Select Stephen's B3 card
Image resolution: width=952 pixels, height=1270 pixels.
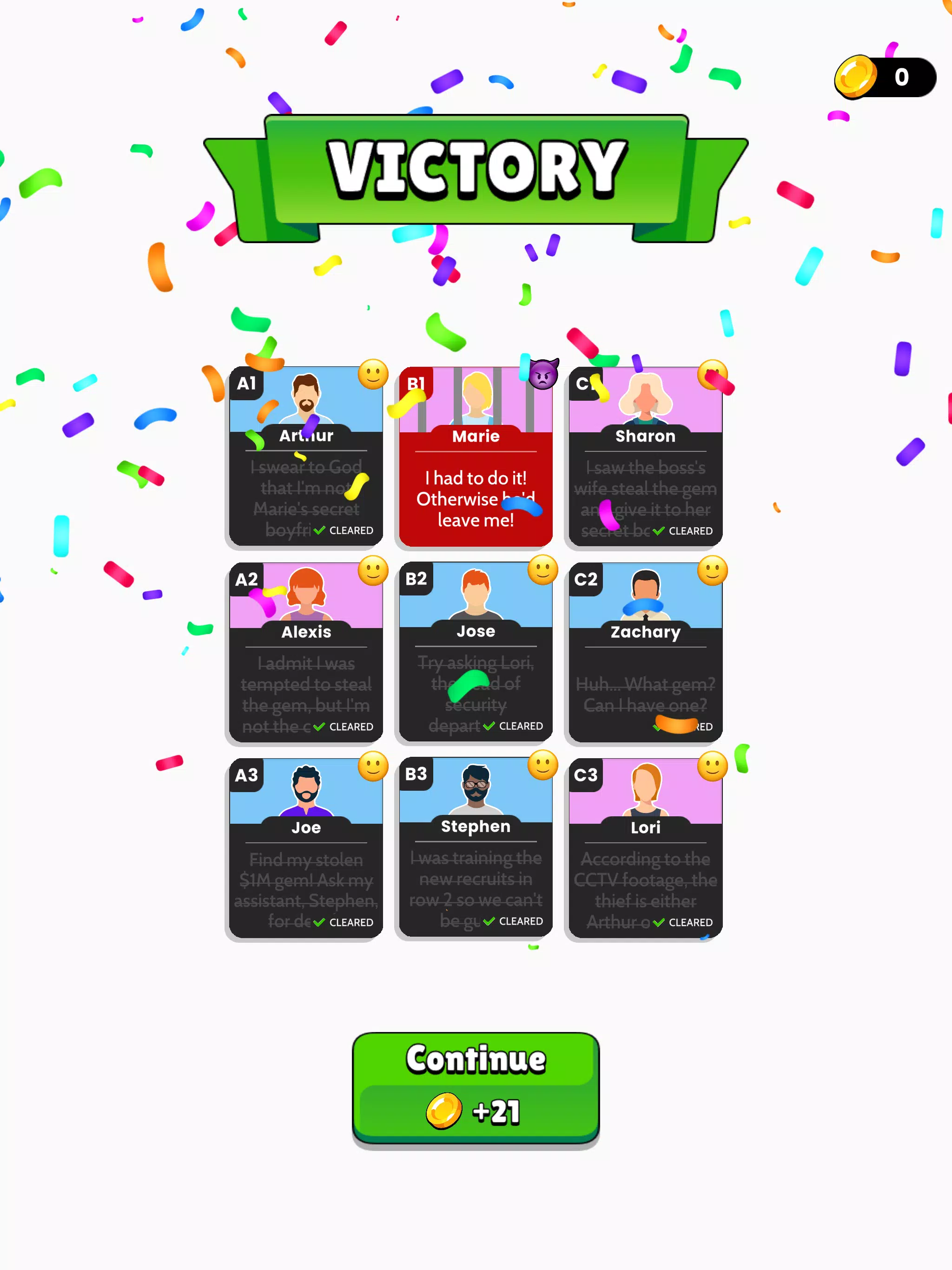[476, 847]
